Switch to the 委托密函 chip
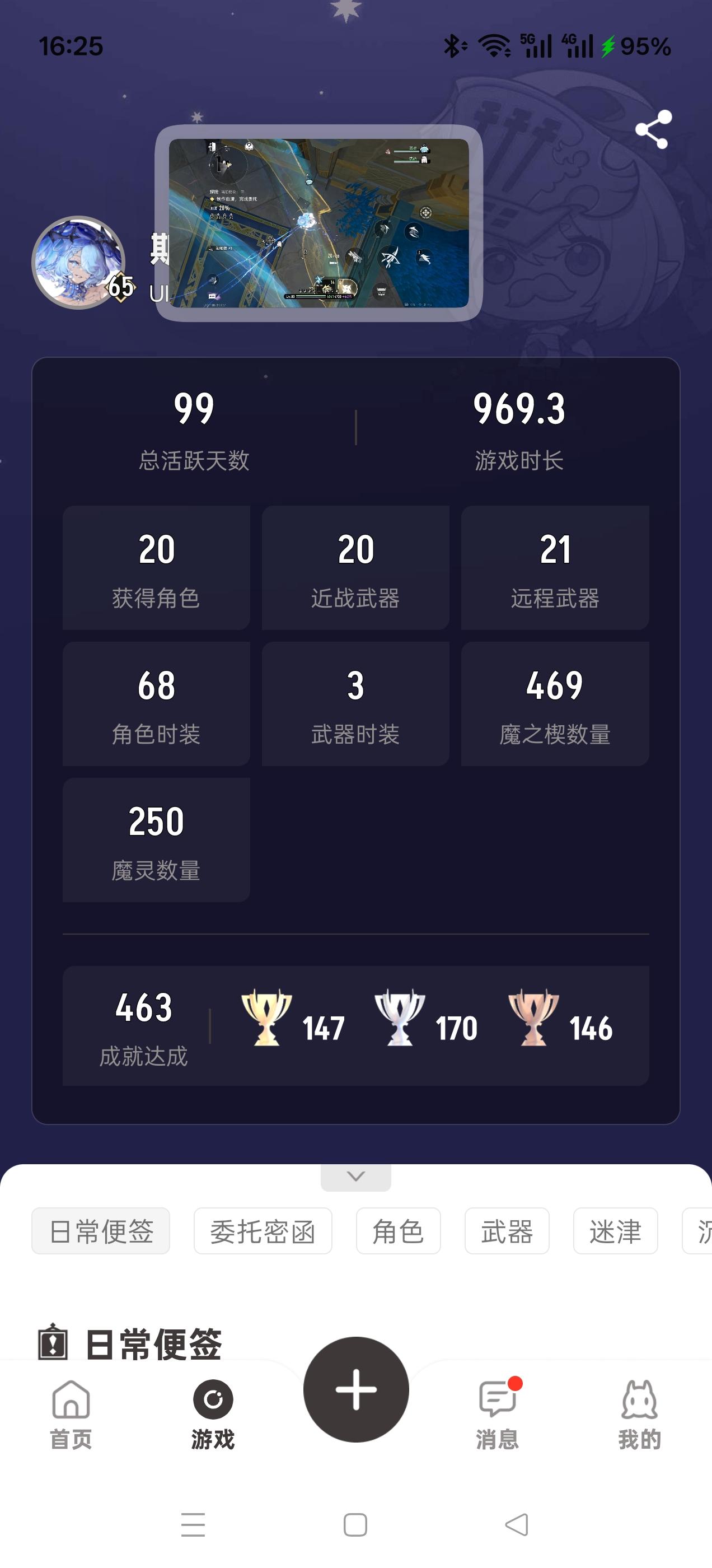Screen dimensions: 712x1568 point(263,1231)
